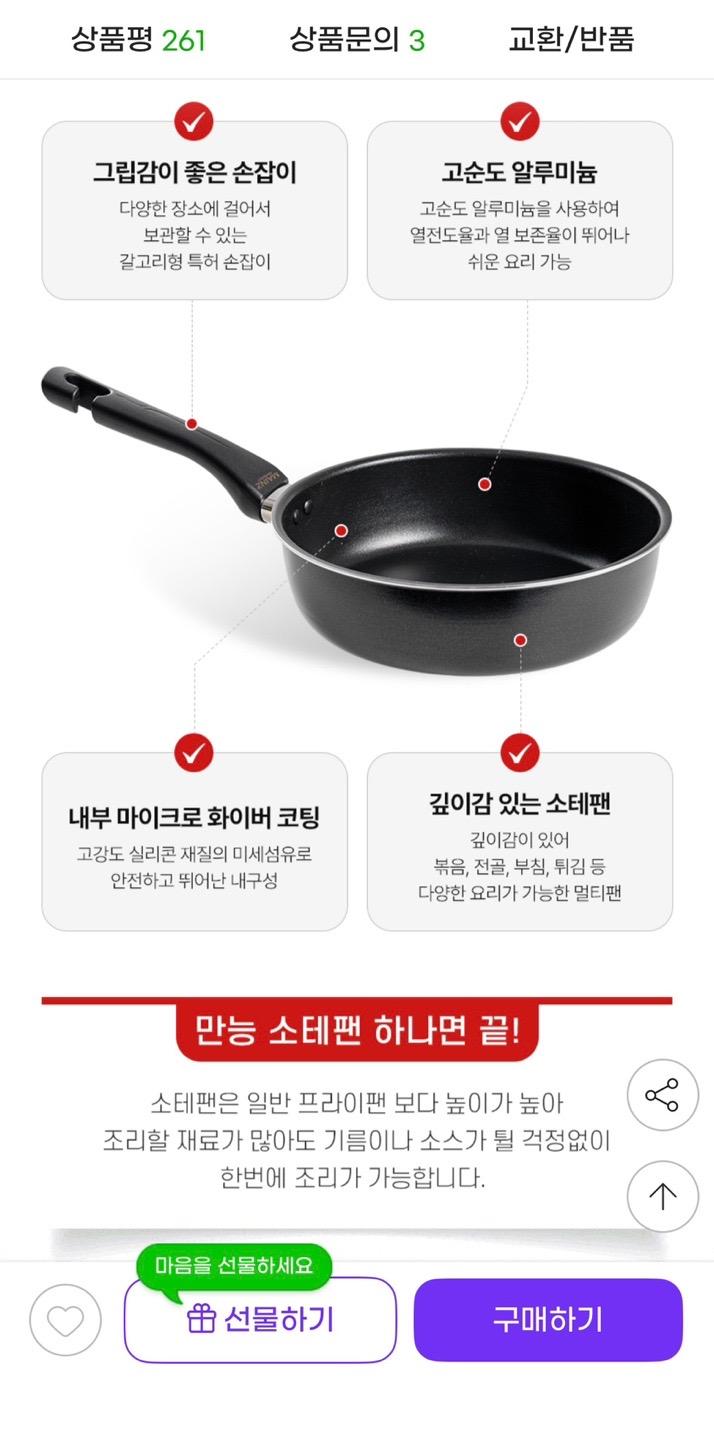Open the 상품문의 3 tab

(x=357, y=40)
